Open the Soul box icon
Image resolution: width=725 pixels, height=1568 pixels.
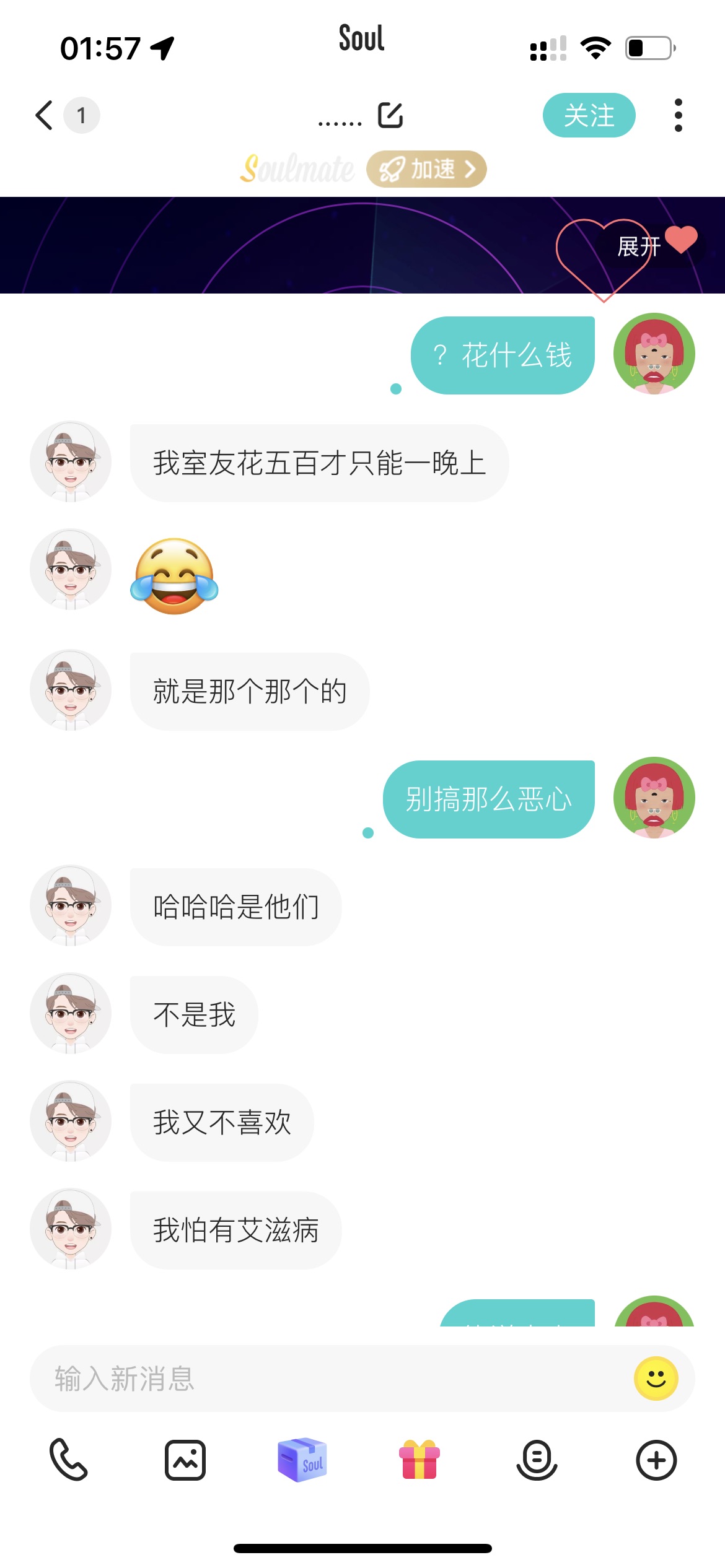coord(302,1460)
